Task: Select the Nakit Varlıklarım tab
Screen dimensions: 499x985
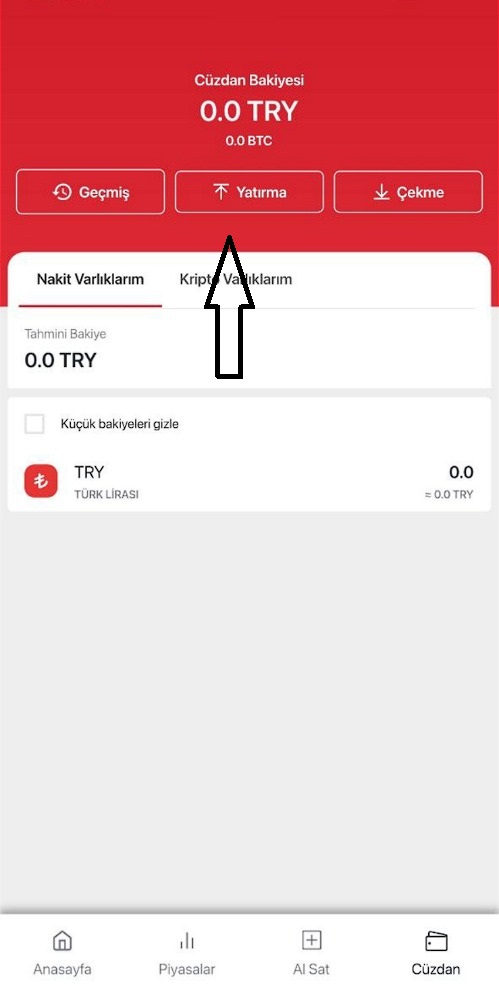Action: (x=90, y=280)
